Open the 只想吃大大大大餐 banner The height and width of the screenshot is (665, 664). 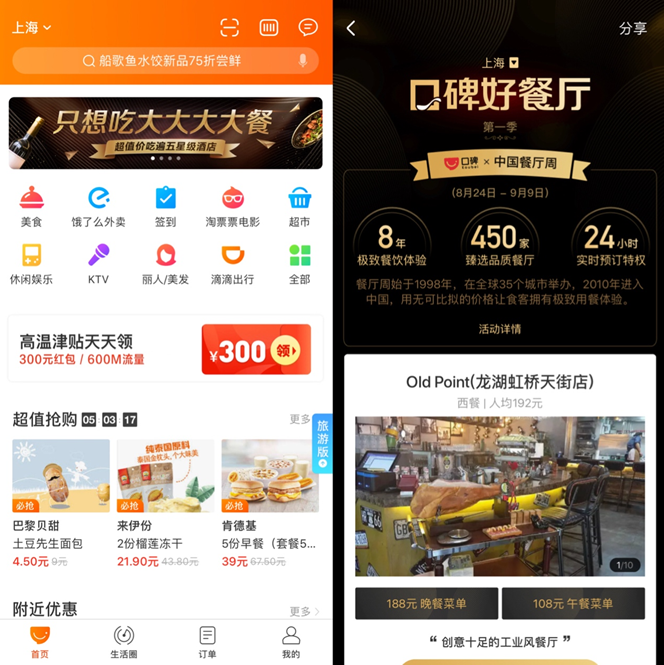165,132
